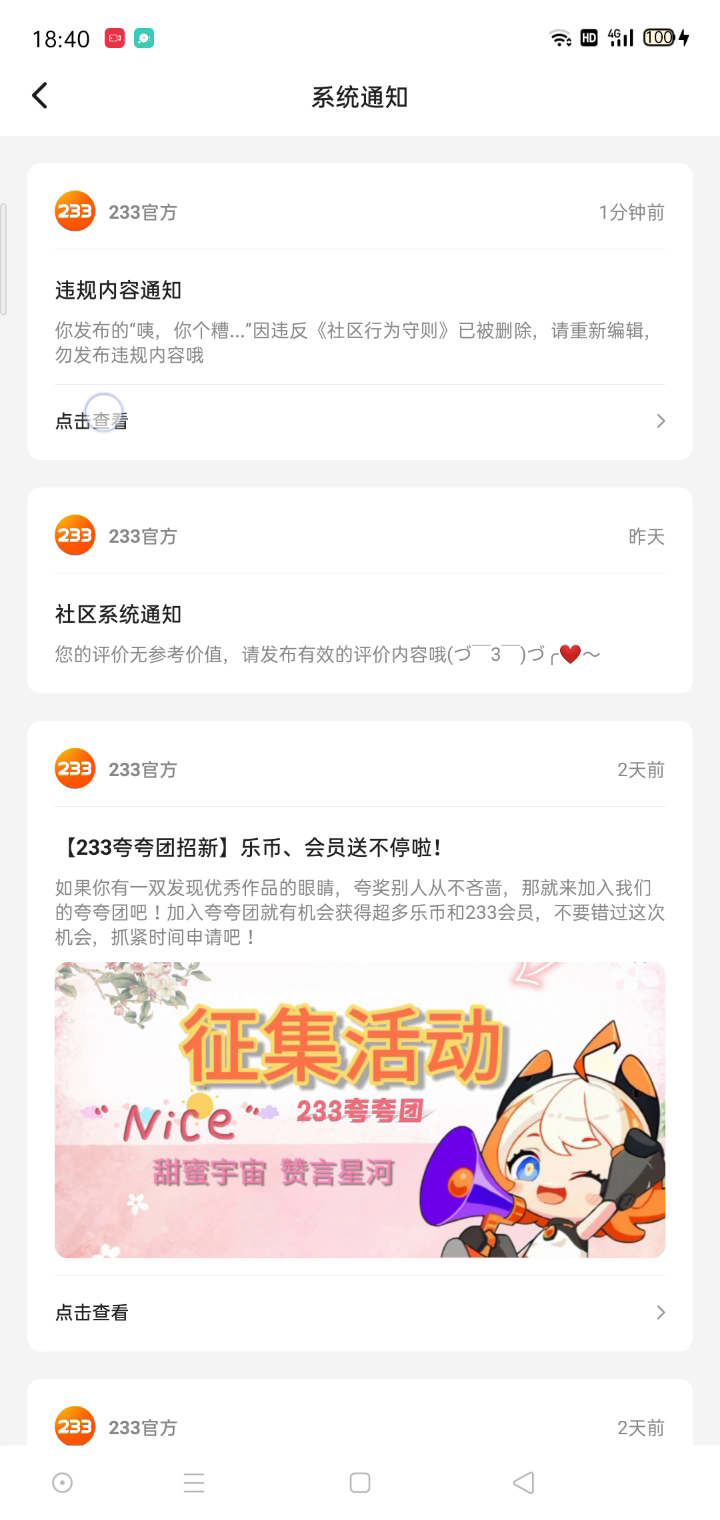Image resolution: width=720 pixels, height=1520 pixels.
Task: Tap the system back triangle
Action: click(523, 1482)
